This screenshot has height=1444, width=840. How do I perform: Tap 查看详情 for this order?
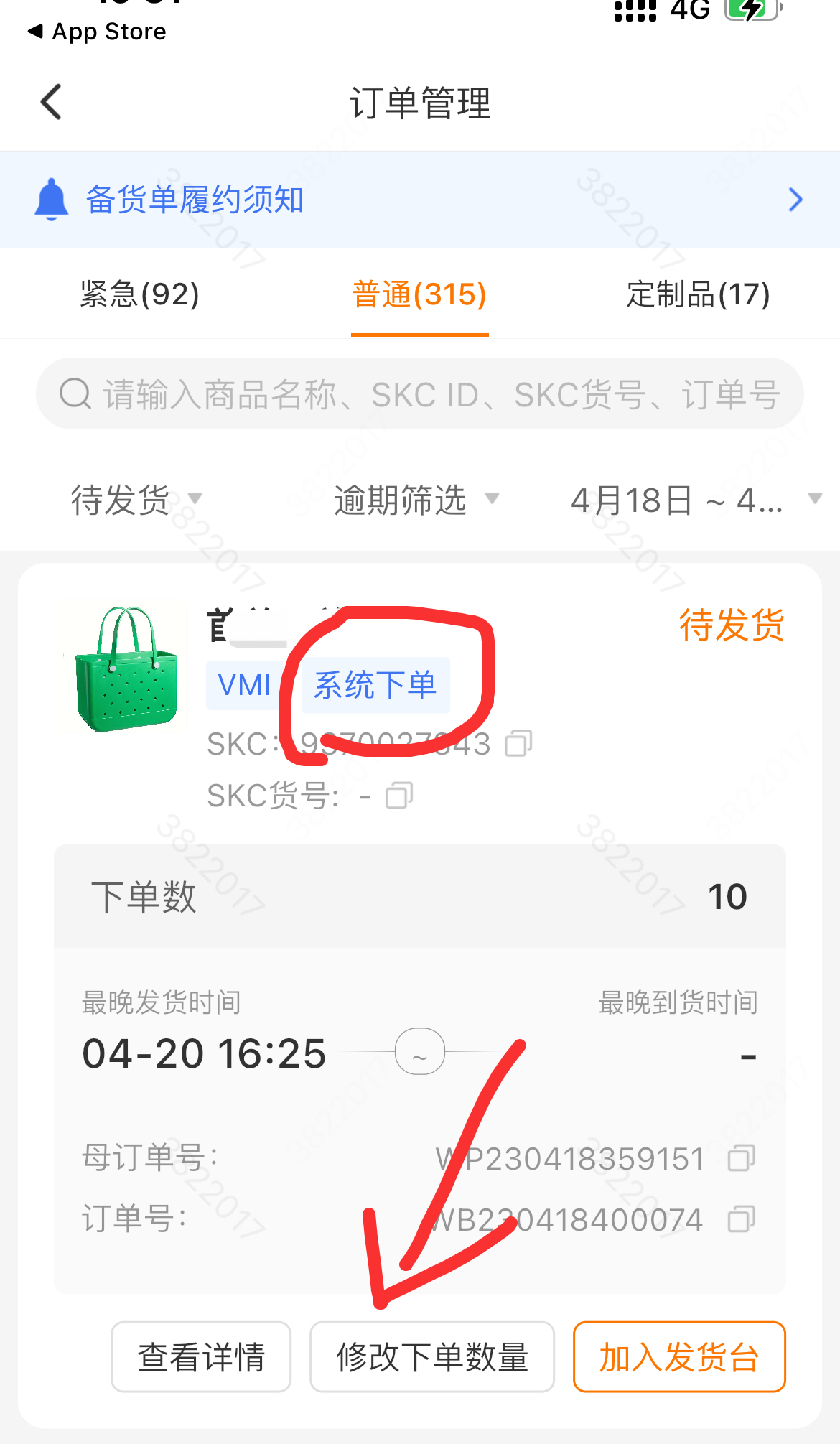point(201,1357)
